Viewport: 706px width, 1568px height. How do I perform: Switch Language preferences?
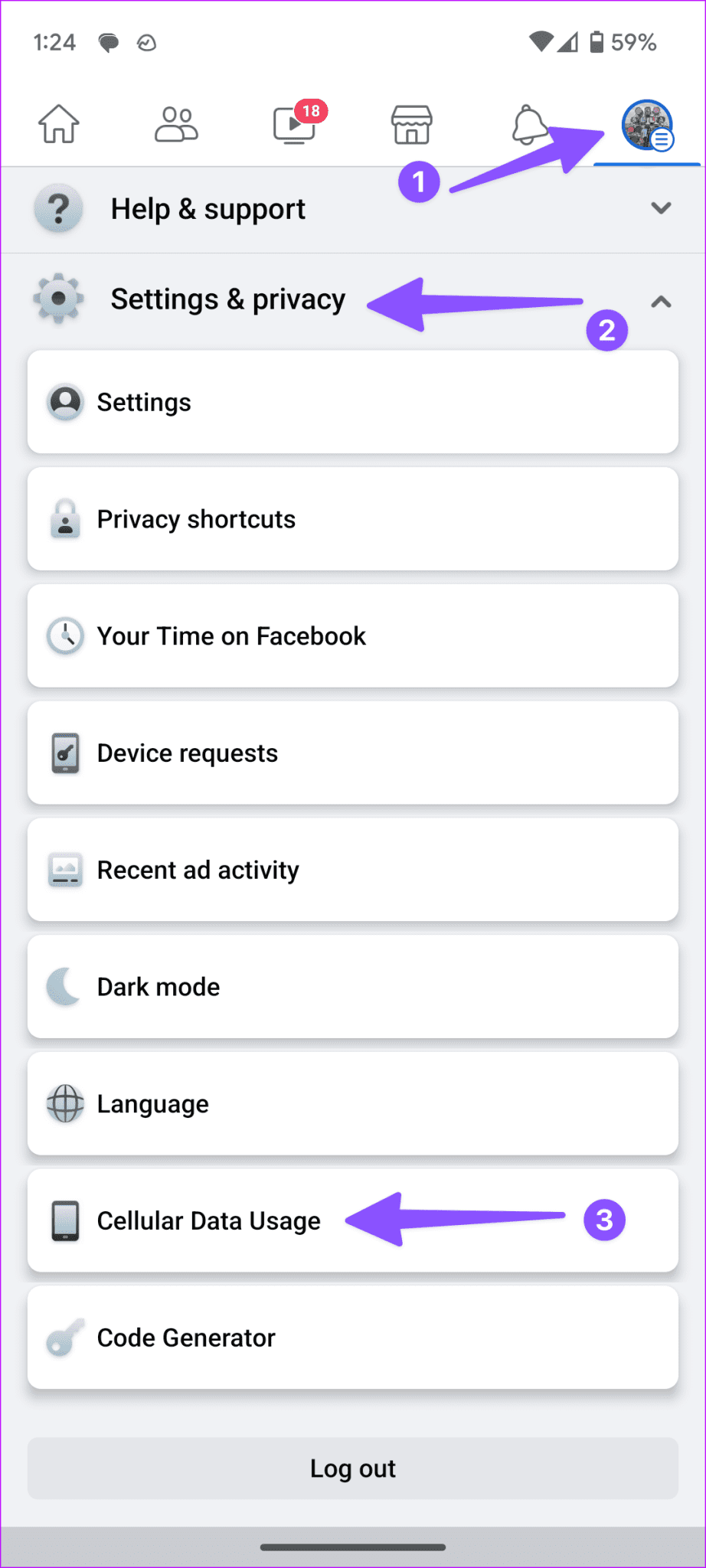[x=352, y=1103]
